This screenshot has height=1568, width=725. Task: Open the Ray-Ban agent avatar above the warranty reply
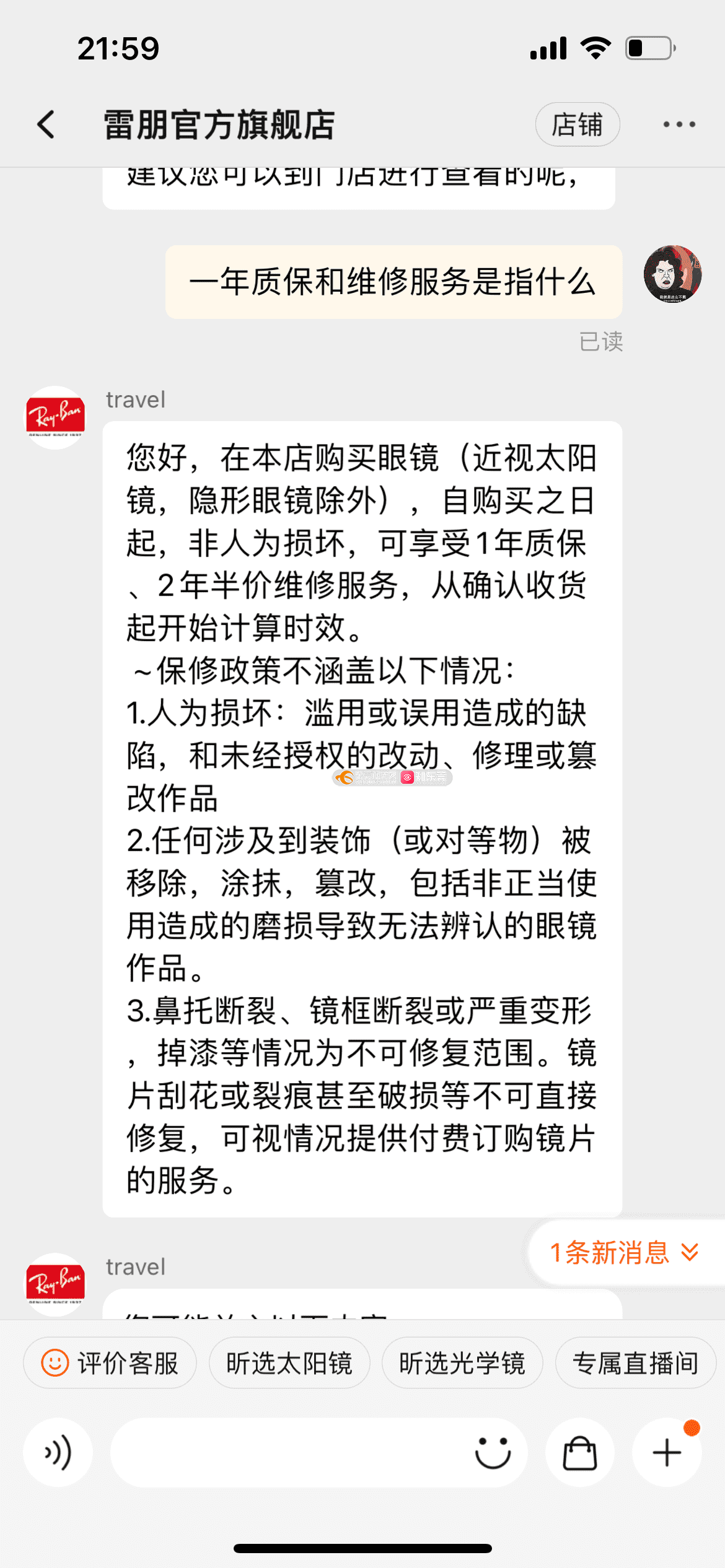55,417
